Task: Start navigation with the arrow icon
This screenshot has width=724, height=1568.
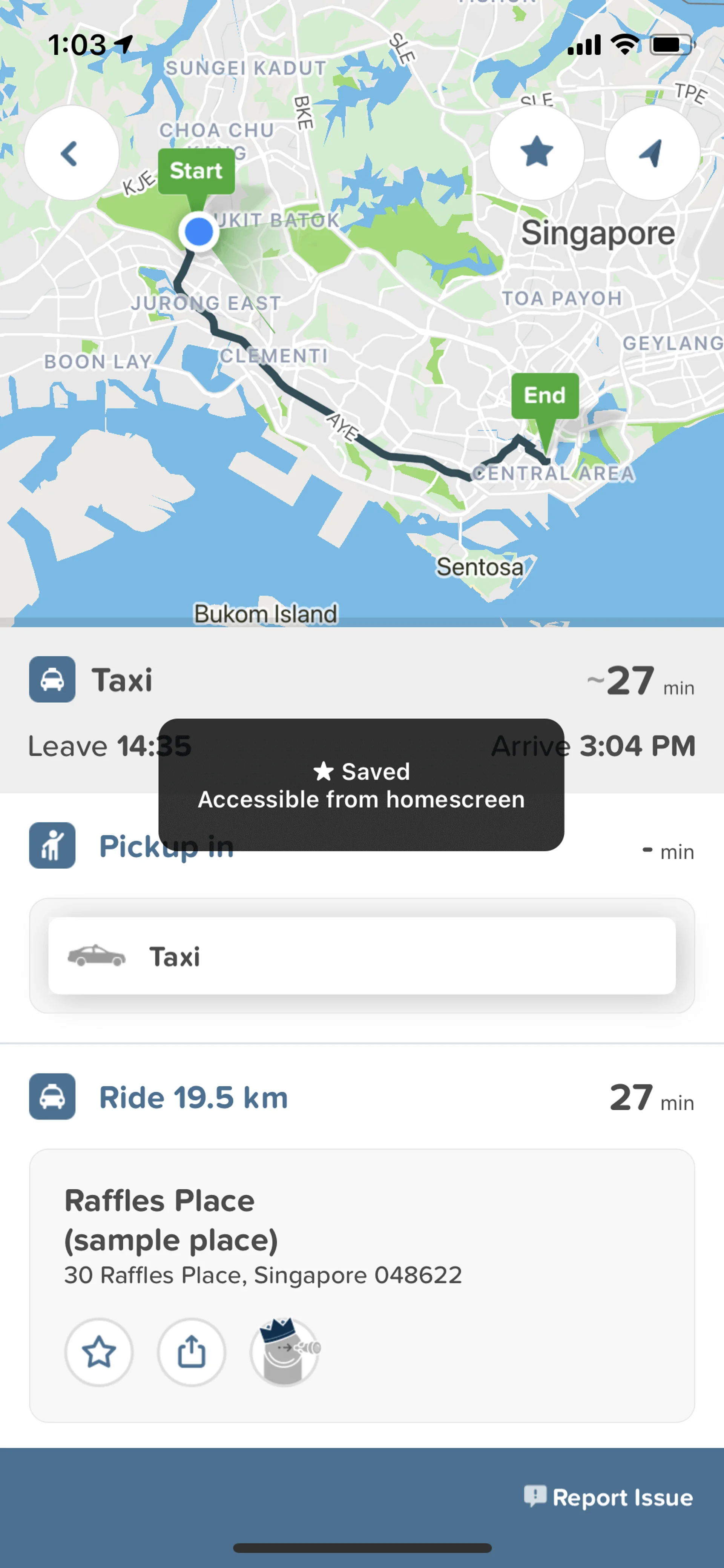Action: tap(652, 153)
